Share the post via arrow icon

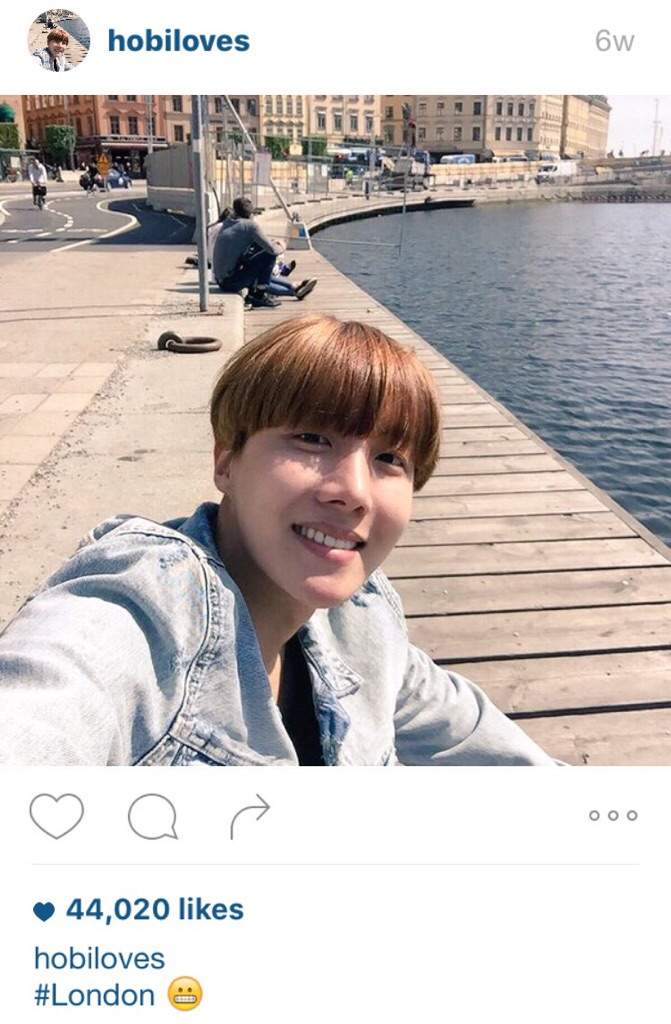[250, 816]
